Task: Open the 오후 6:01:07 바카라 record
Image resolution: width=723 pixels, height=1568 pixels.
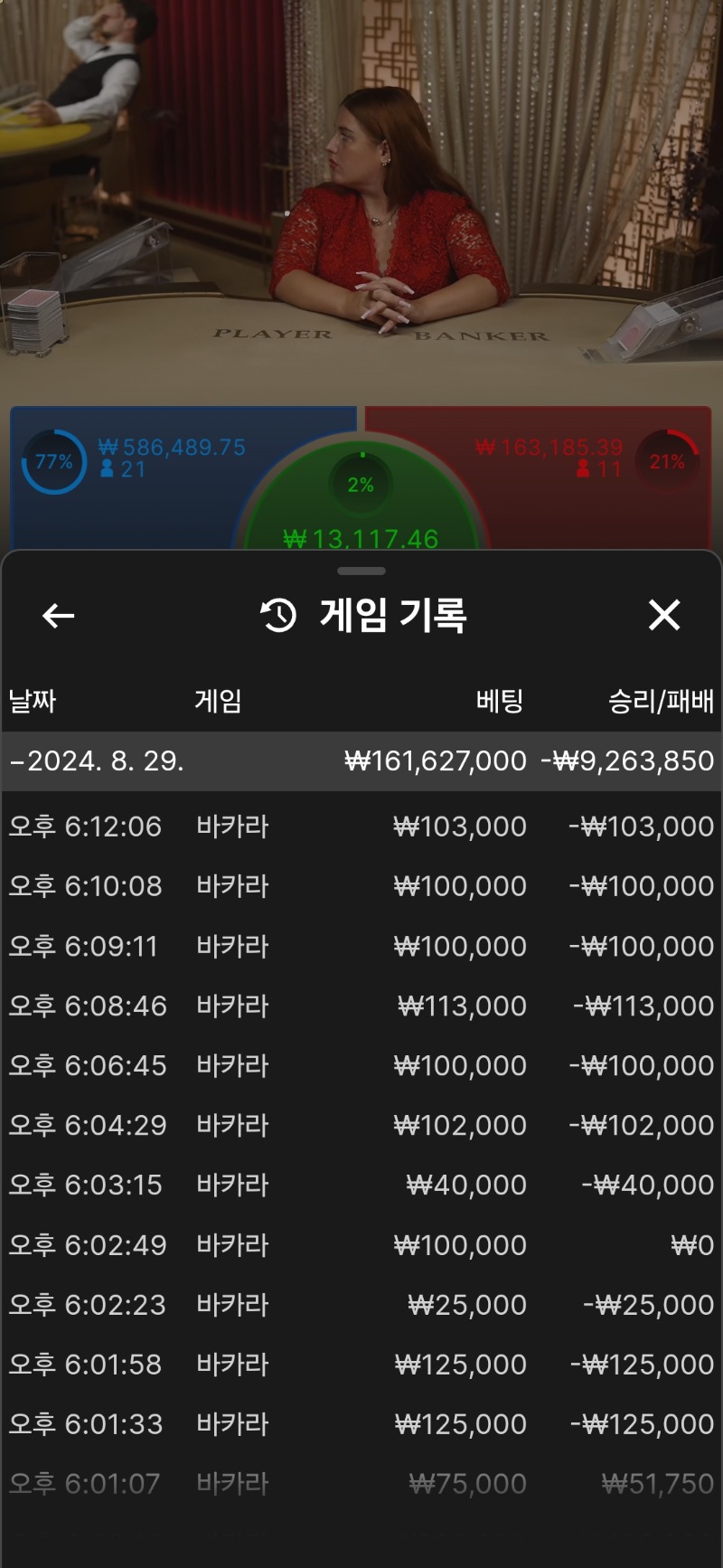Action: [x=361, y=1484]
